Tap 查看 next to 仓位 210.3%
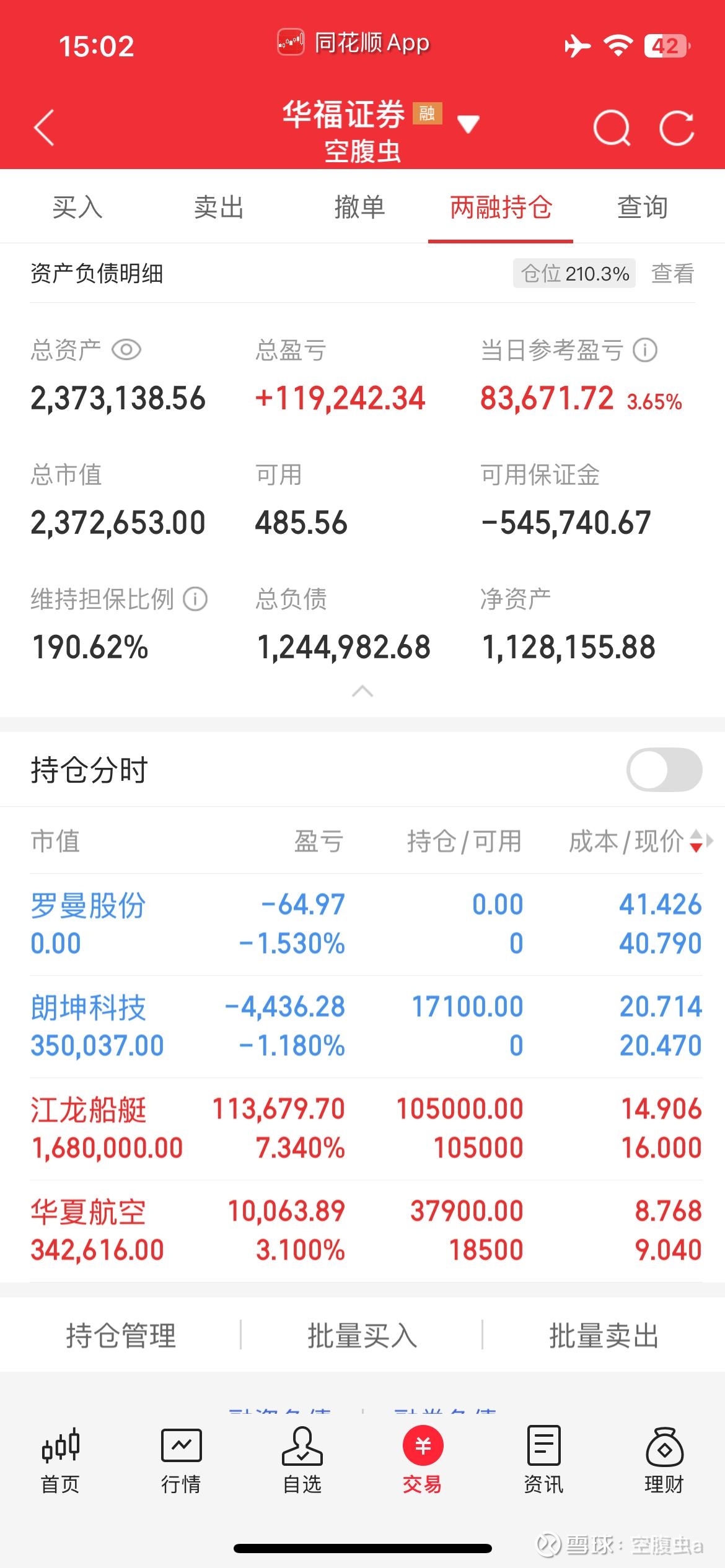The height and width of the screenshot is (1568, 725). coord(673,273)
